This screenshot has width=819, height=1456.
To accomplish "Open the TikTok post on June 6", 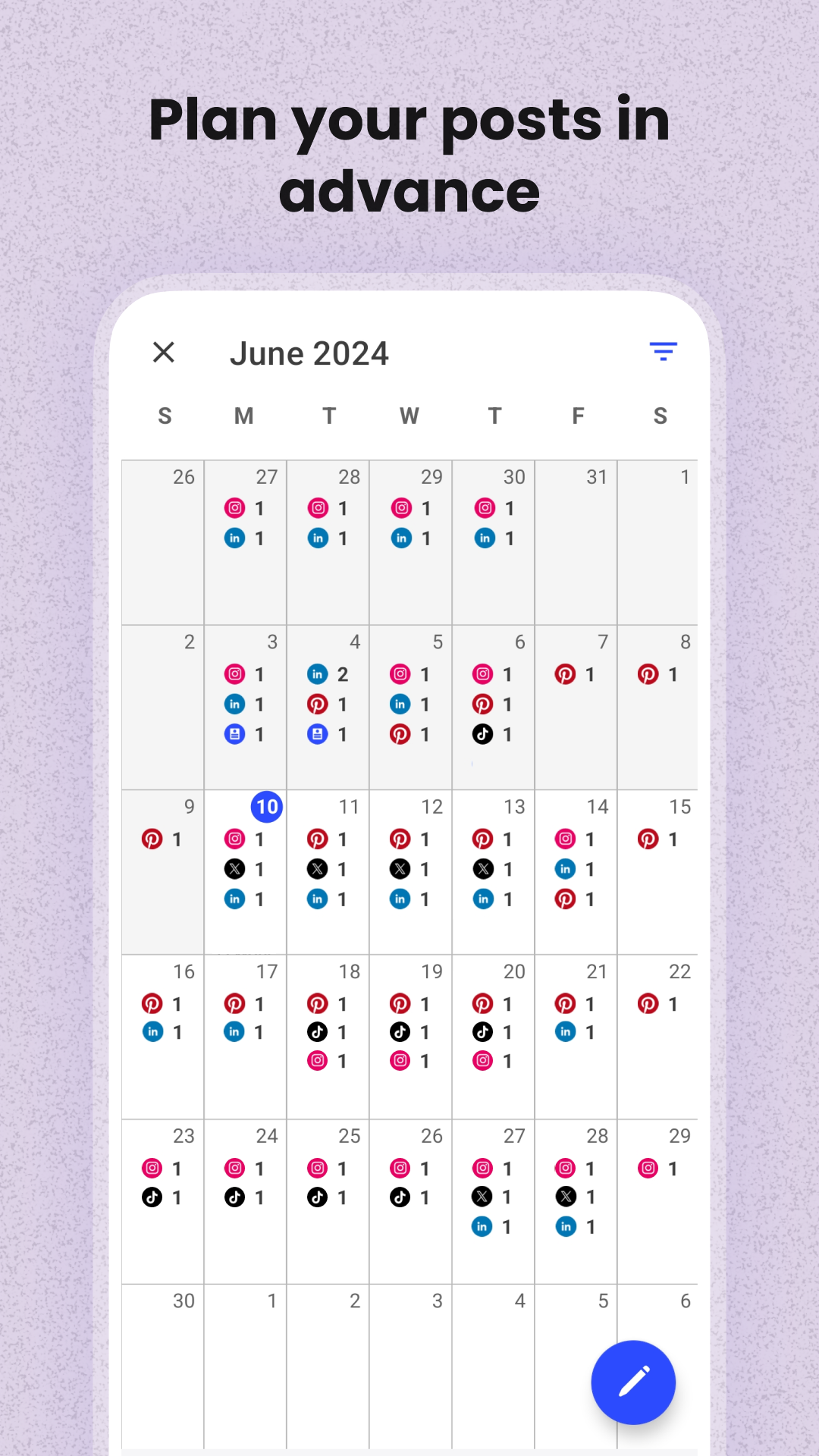I will tap(483, 733).
